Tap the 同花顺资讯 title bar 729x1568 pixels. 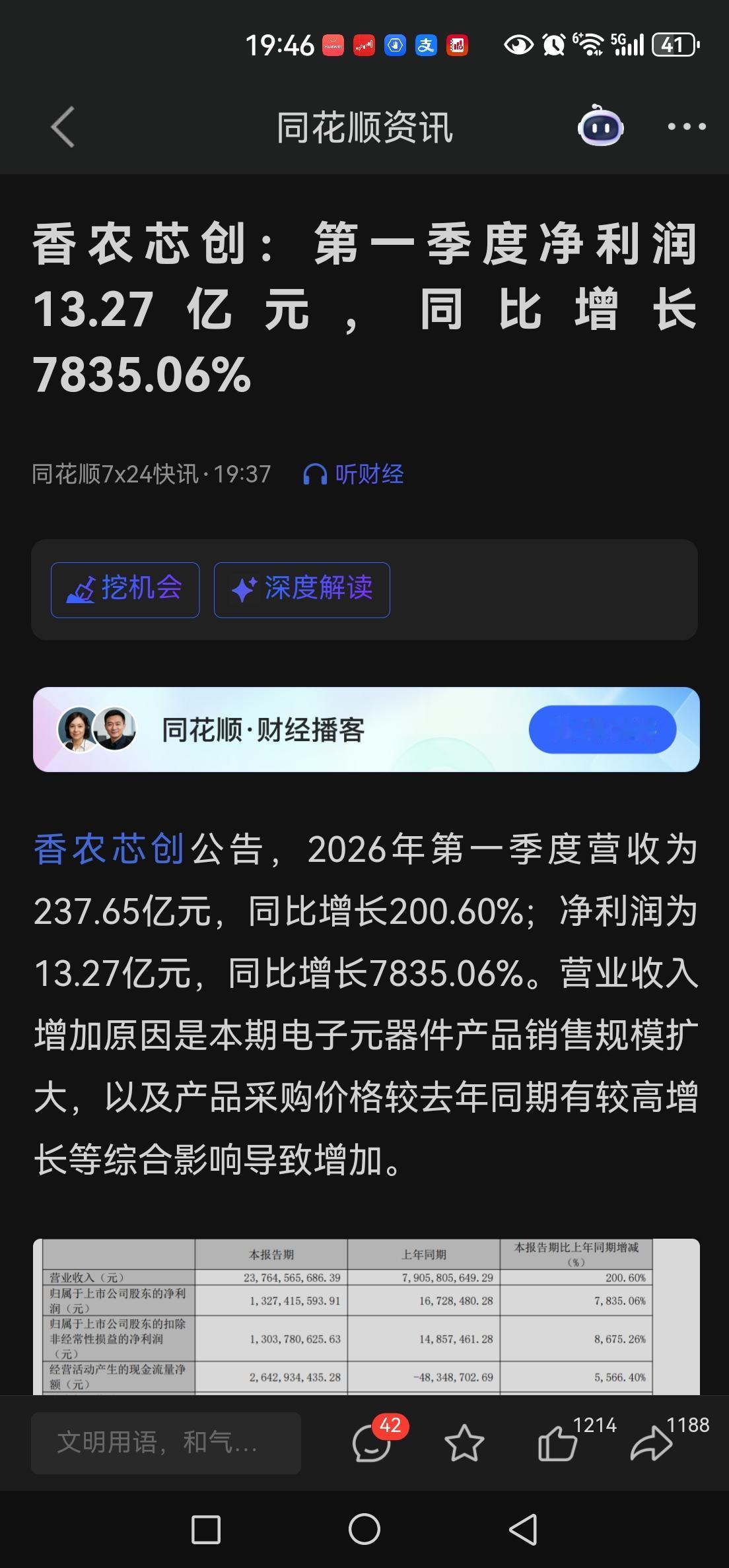coord(364,129)
